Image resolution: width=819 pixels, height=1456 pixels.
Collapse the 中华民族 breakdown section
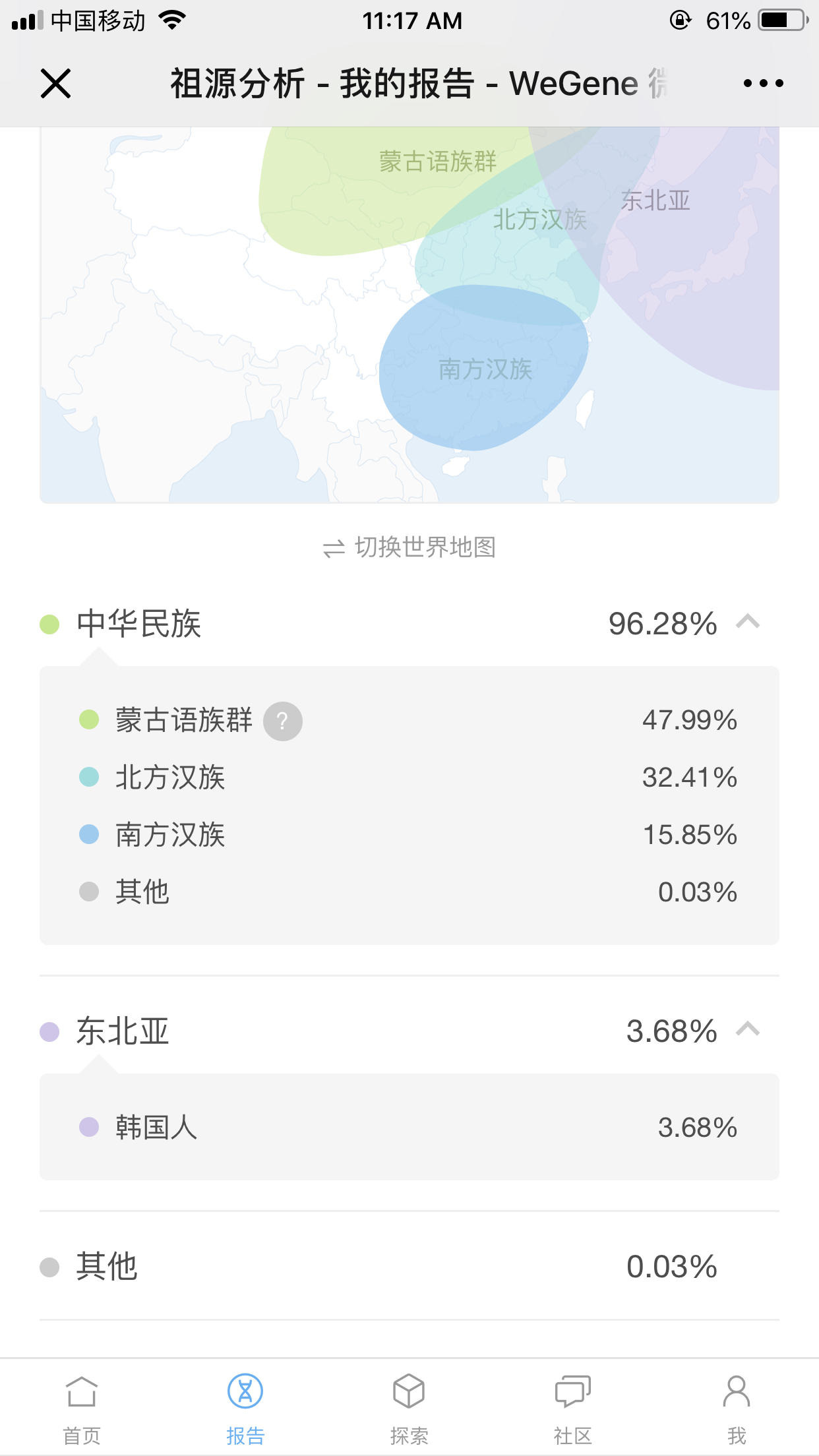coord(748,622)
